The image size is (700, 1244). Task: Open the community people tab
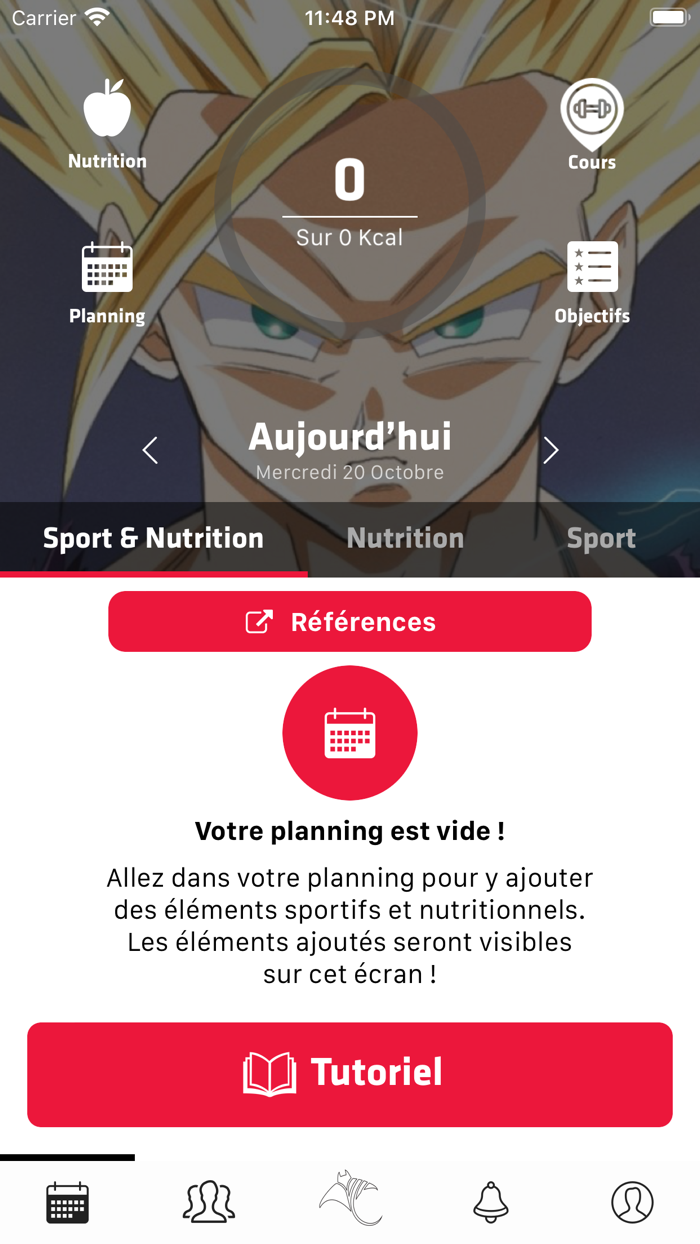click(x=209, y=1202)
